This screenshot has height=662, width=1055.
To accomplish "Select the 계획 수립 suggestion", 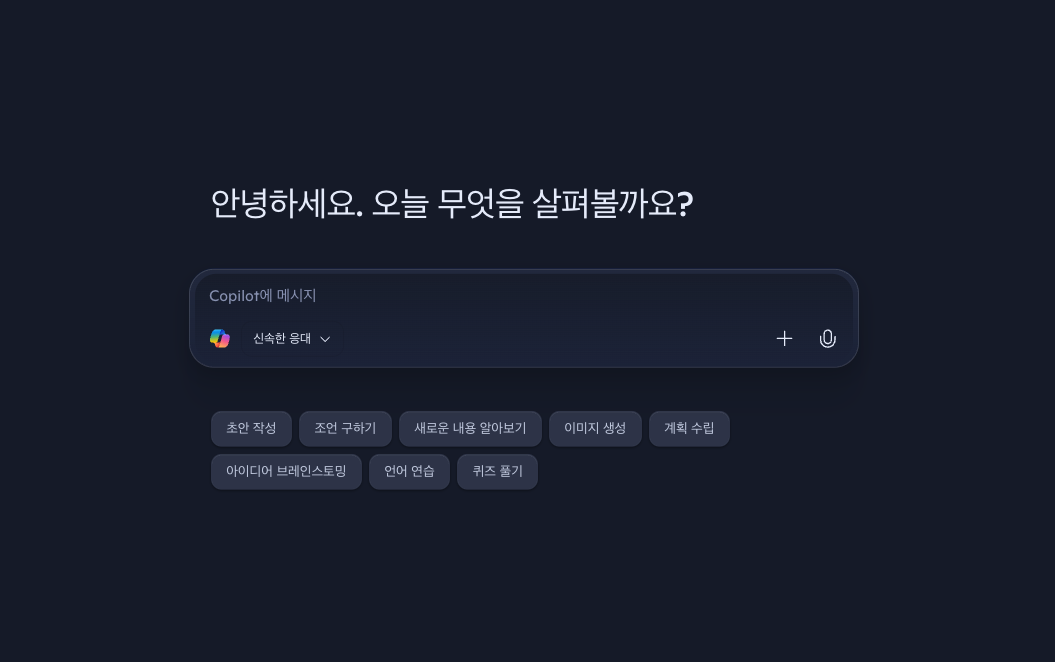I will pos(689,428).
